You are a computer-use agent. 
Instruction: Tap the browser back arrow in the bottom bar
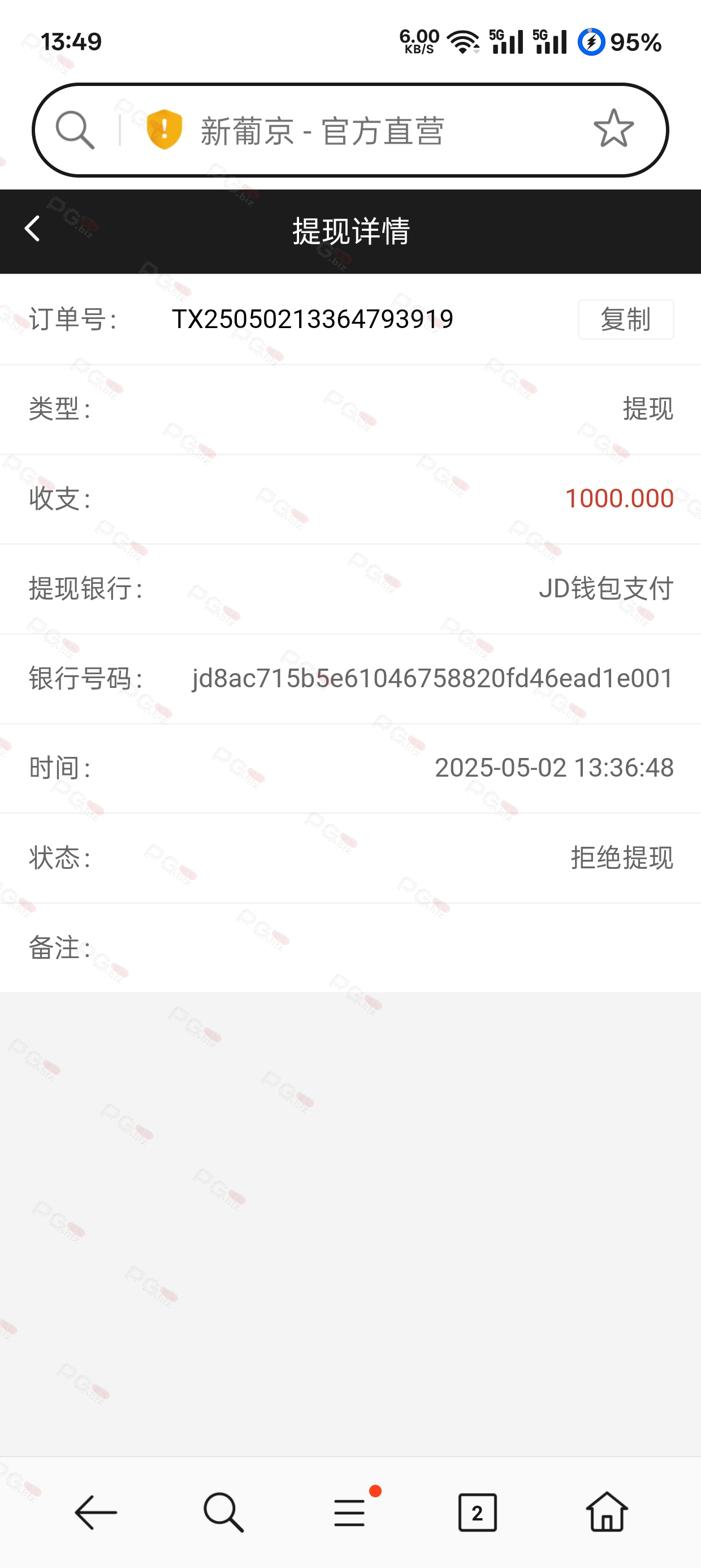(x=96, y=1512)
